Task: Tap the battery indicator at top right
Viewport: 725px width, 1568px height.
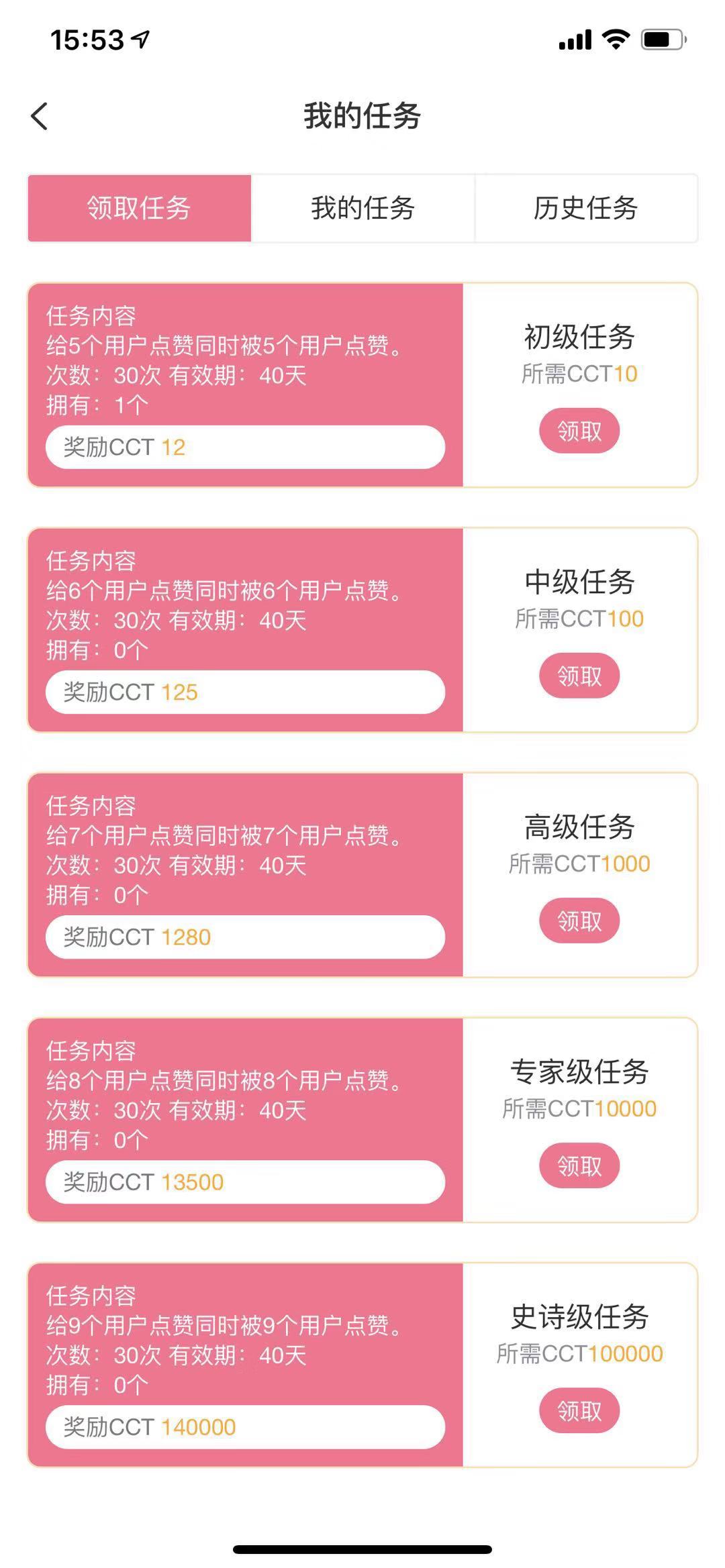Action: point(661,40)
